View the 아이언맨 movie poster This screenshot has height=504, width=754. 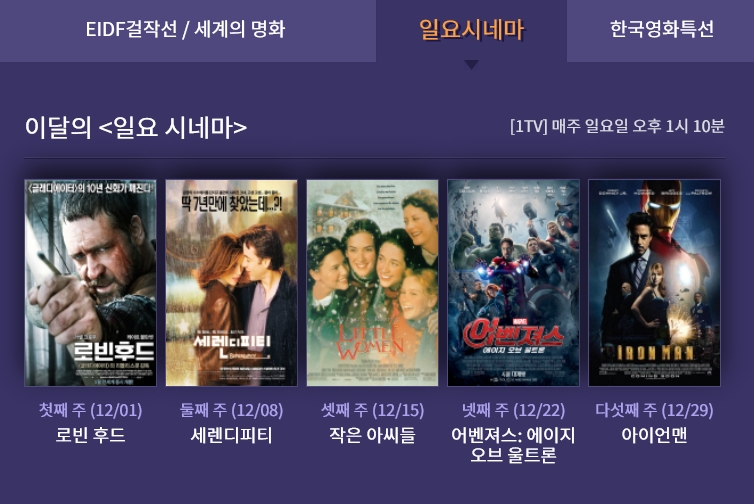click(654, 283)
